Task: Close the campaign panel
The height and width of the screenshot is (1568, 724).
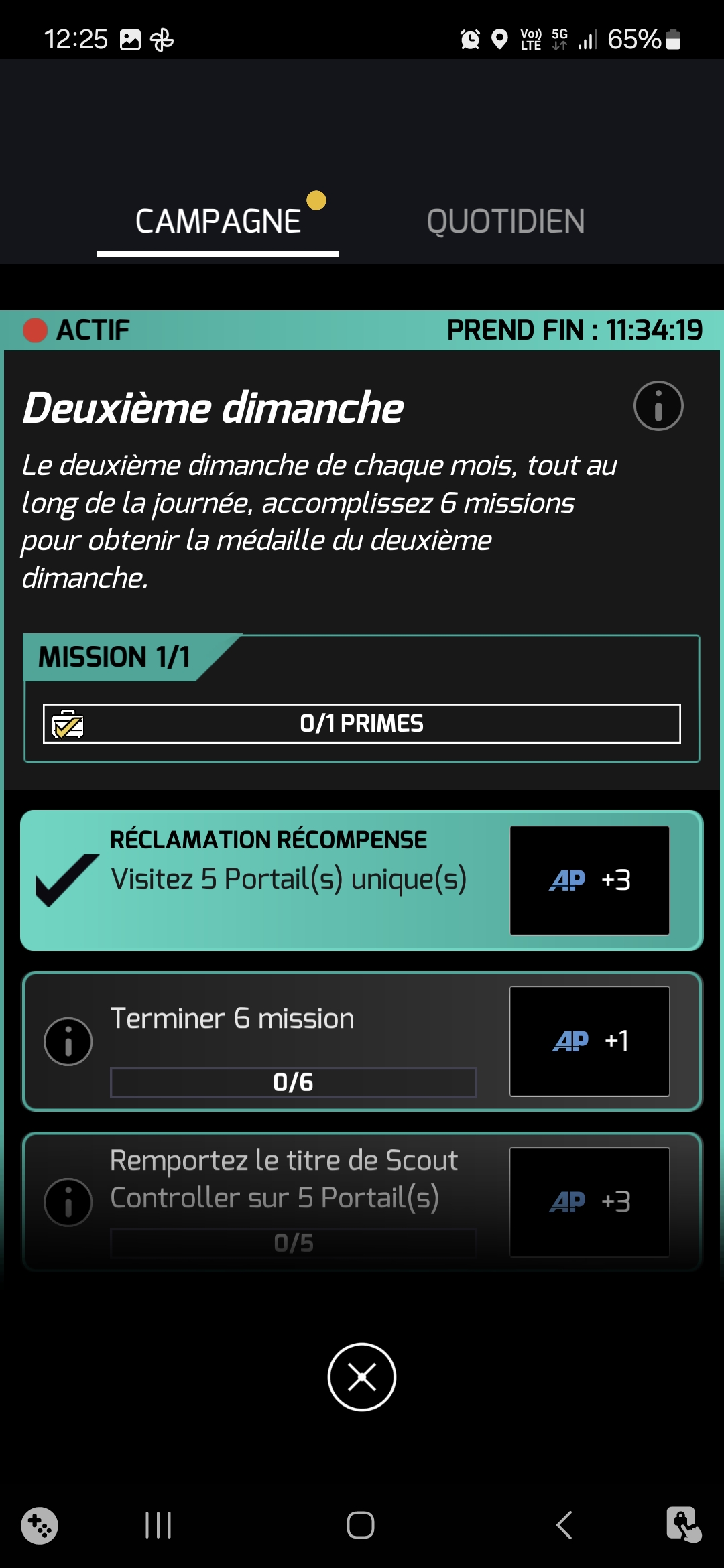Action: click(x=362, y=1377)
